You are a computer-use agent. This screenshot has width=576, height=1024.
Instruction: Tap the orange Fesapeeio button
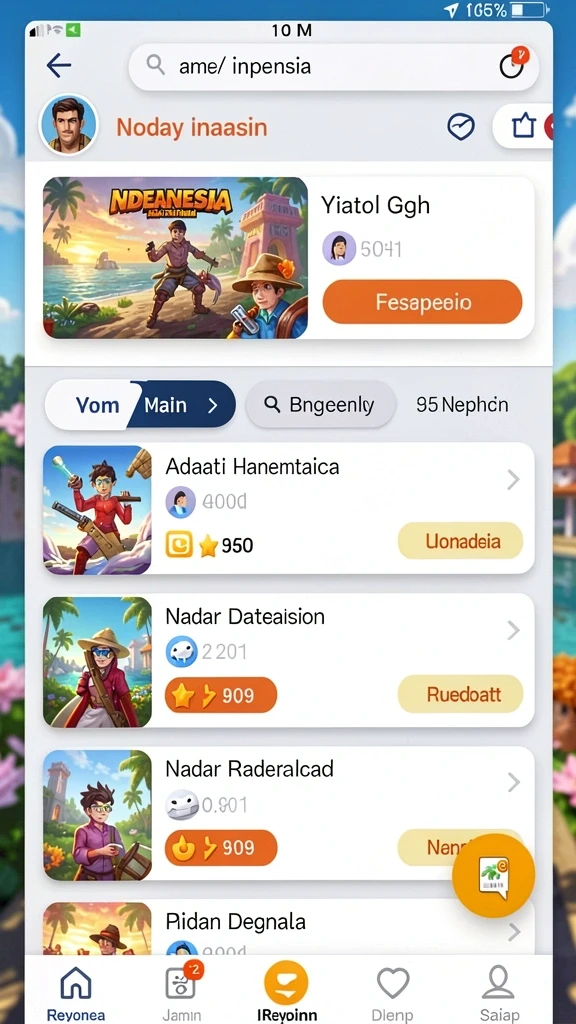(x=423, y=302)
